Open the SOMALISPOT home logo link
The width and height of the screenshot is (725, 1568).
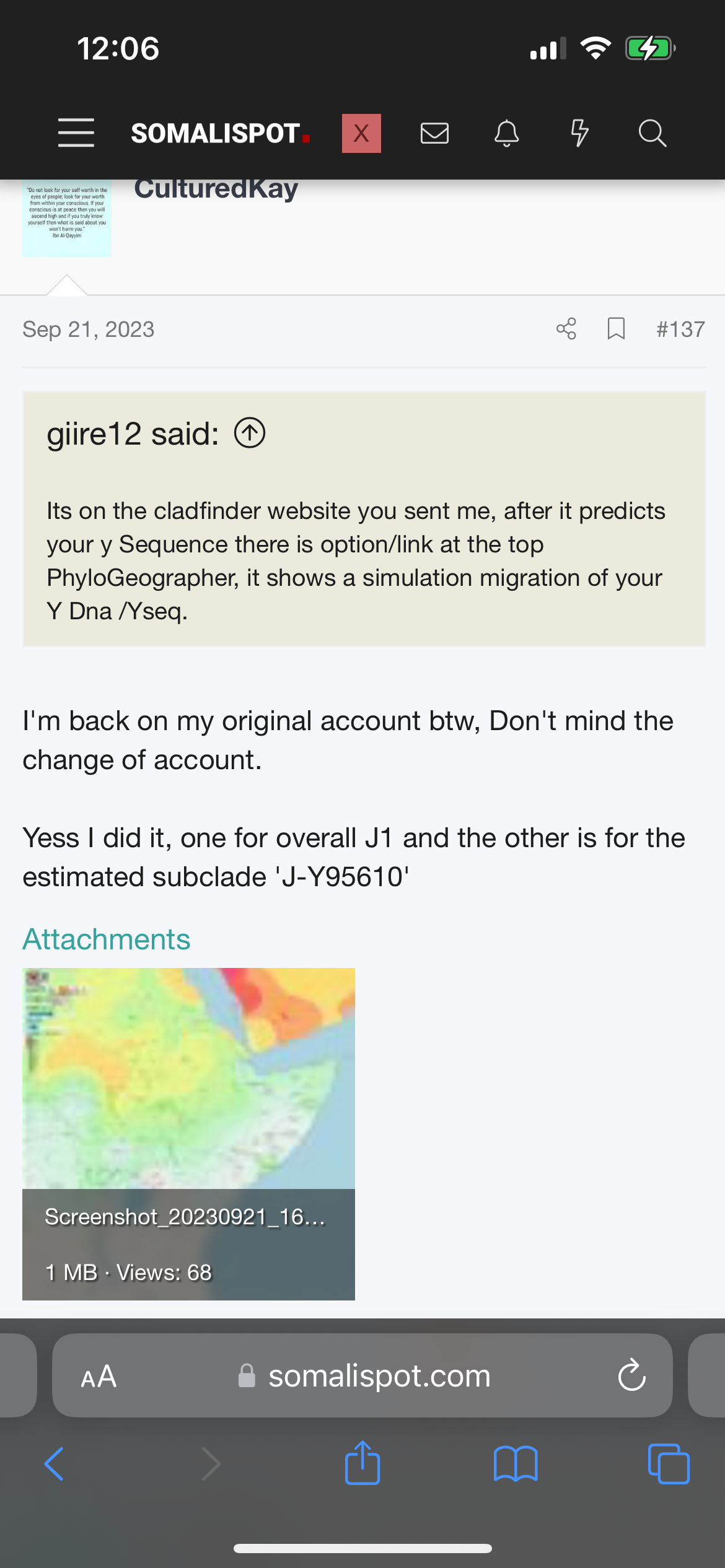(x=221, y=133)
